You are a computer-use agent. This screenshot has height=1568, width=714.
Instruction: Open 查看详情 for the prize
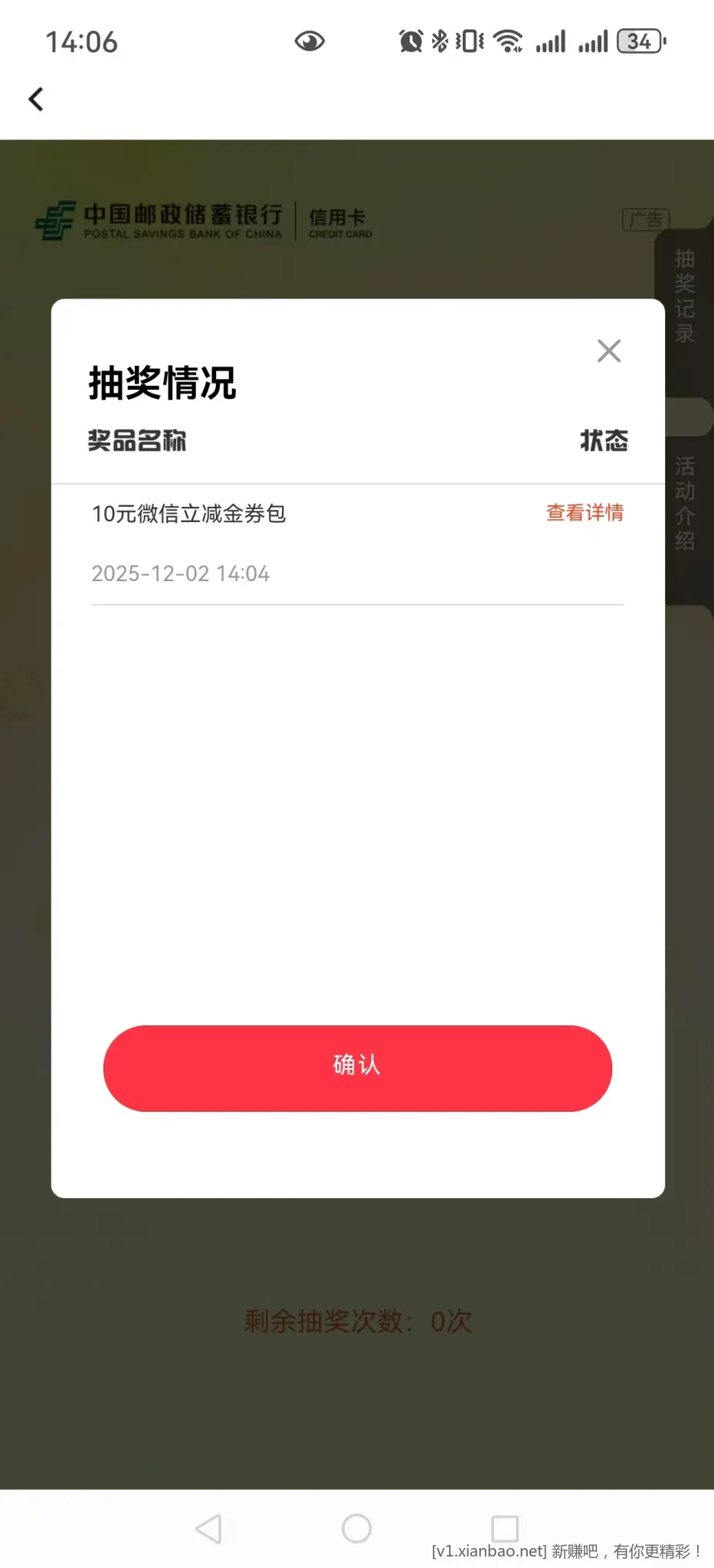click(584, 513)
